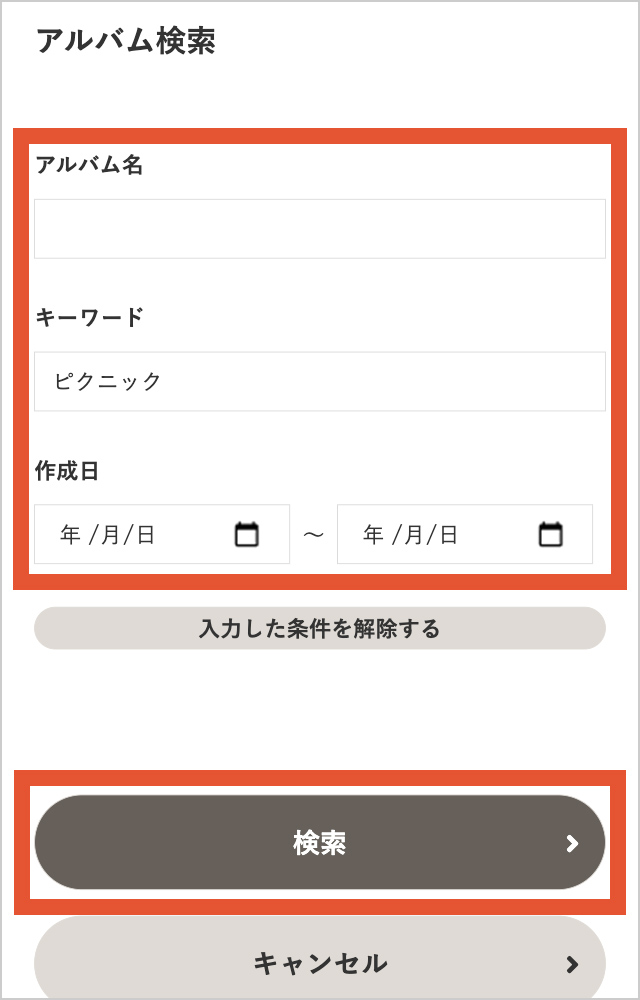Cancel with the キャンセル button
Viewport: 640px width, 1000px height.
[x=320, y=963]
